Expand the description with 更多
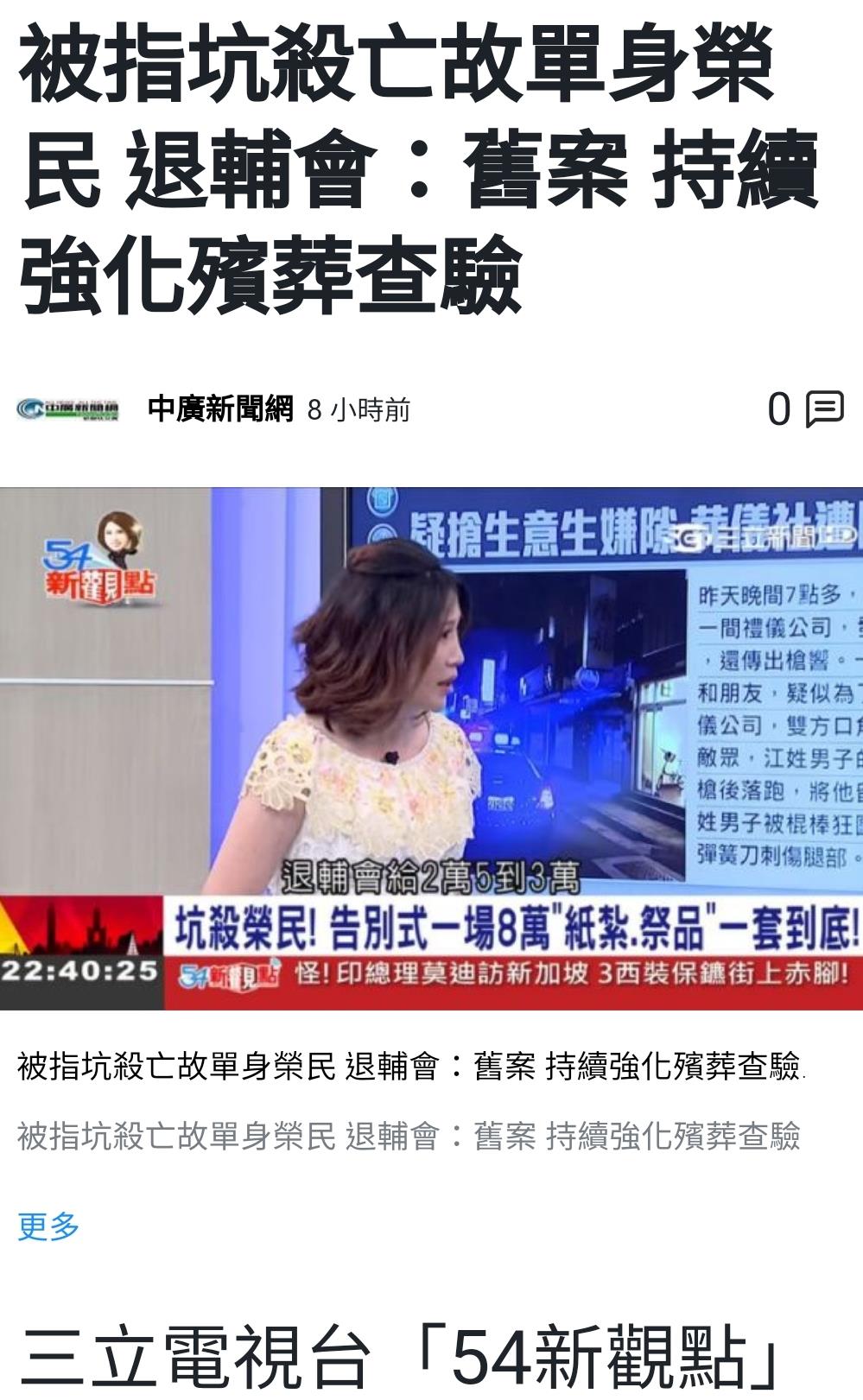This screenshot has width=863, height=1400. pyautogui.click(x=48, y=1226)
